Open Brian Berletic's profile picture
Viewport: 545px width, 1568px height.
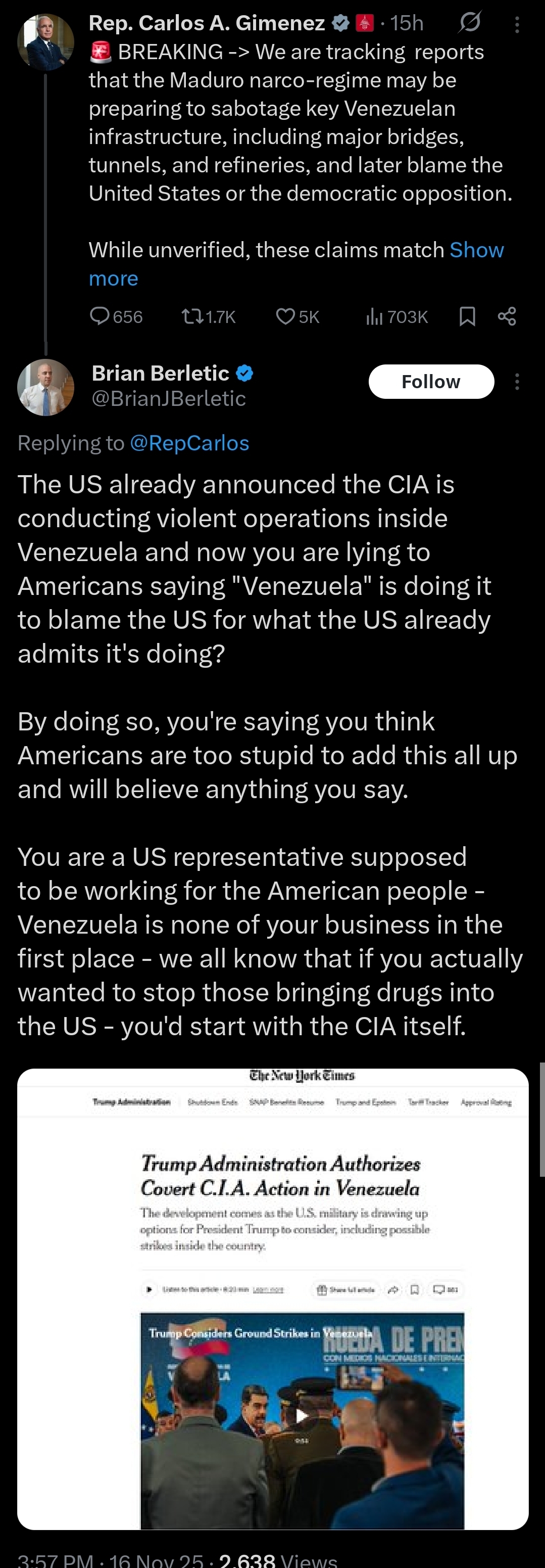point(45,387)
